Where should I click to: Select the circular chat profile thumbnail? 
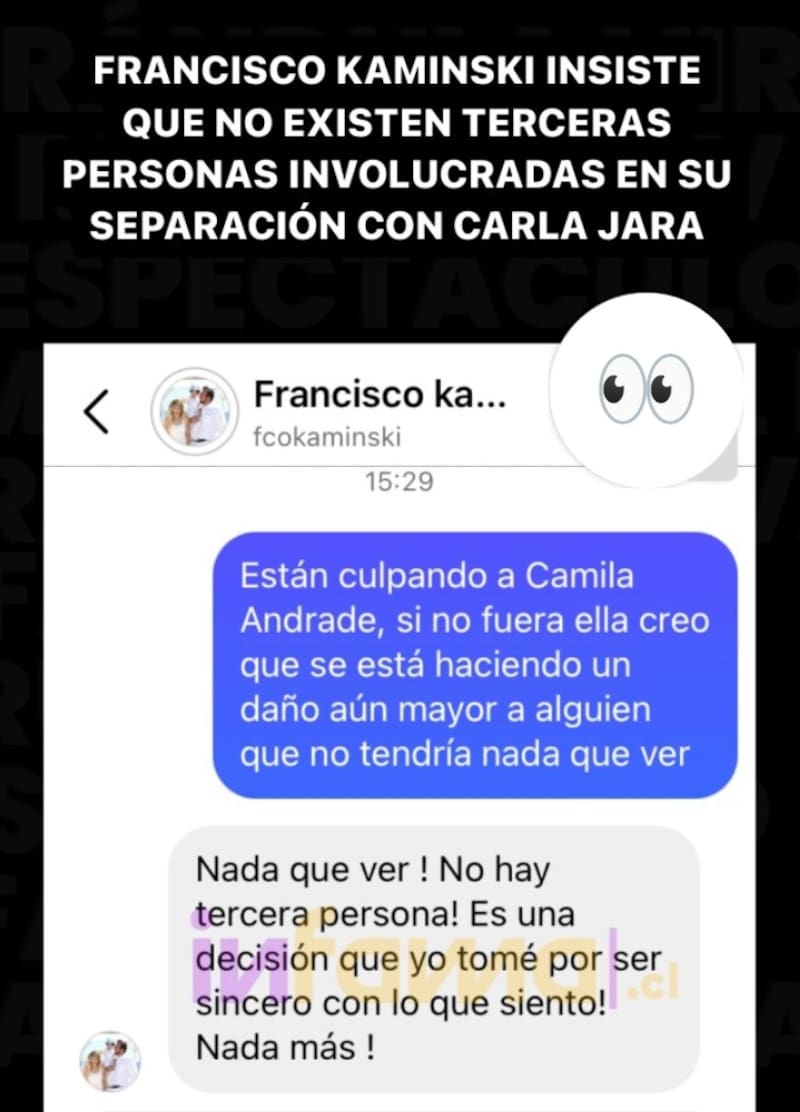(x=193, y=410)
